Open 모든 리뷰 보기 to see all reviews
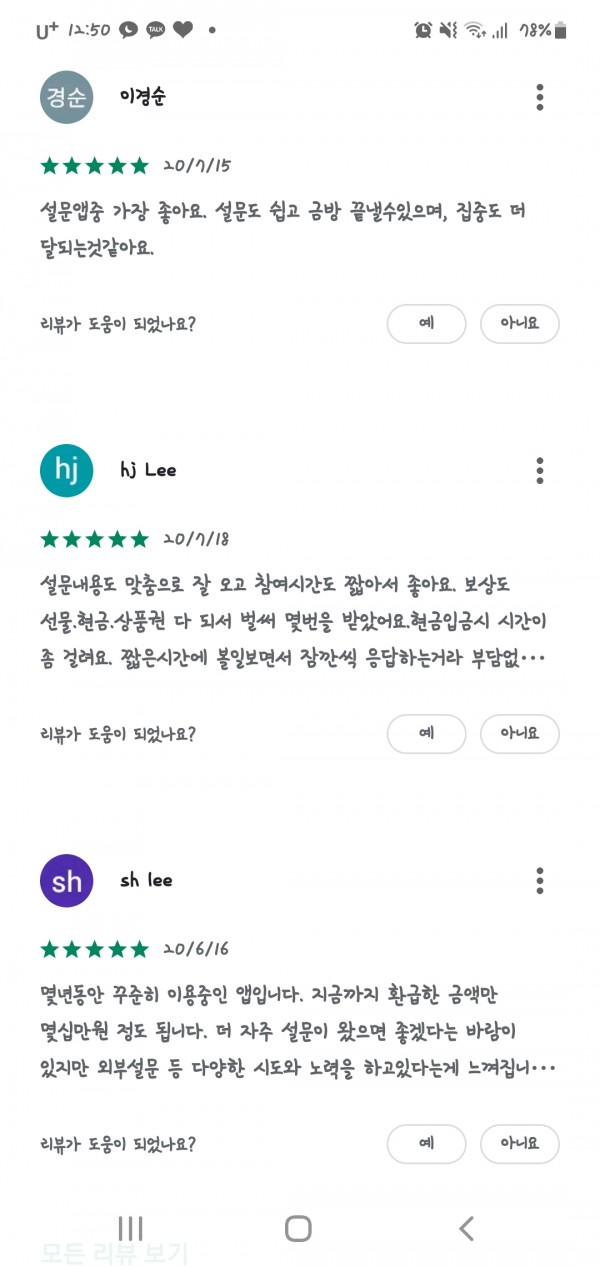 coord(114,1252)
